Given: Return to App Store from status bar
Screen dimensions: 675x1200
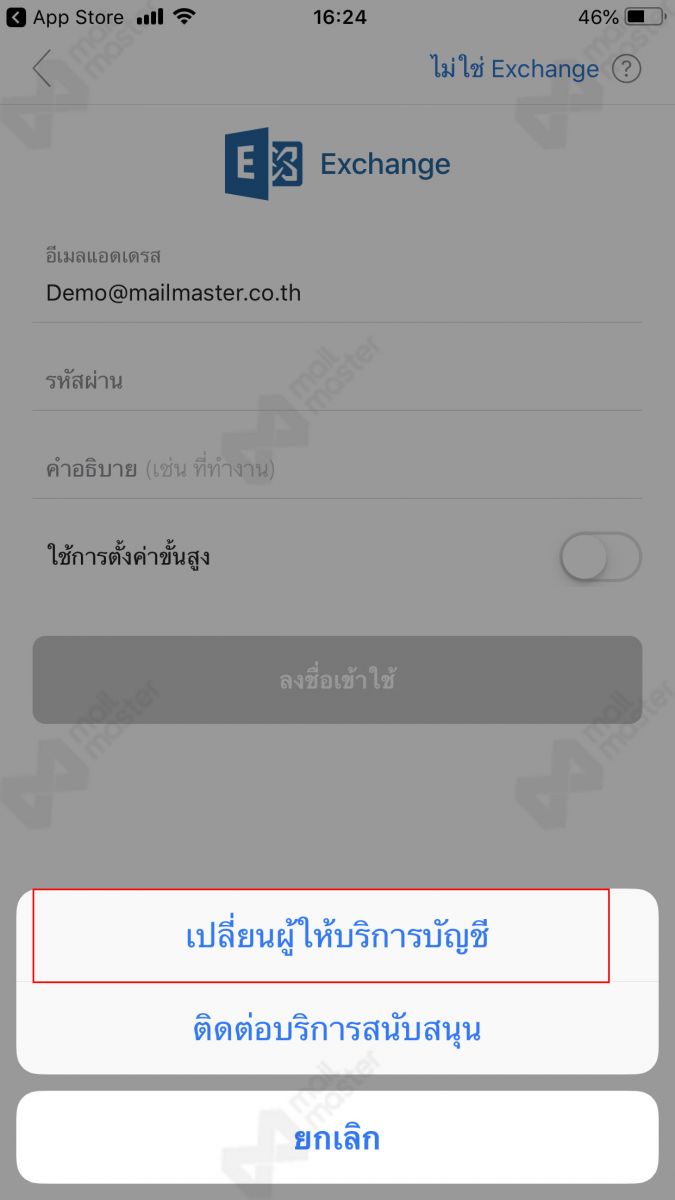Looking at the screenshot, I should click(x=66, y=17).
